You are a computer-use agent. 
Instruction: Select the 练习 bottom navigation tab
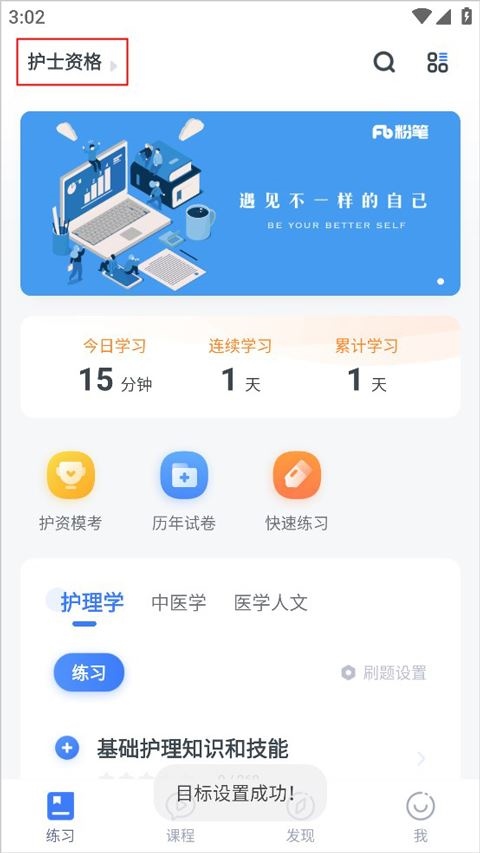[x=60, y=816]
